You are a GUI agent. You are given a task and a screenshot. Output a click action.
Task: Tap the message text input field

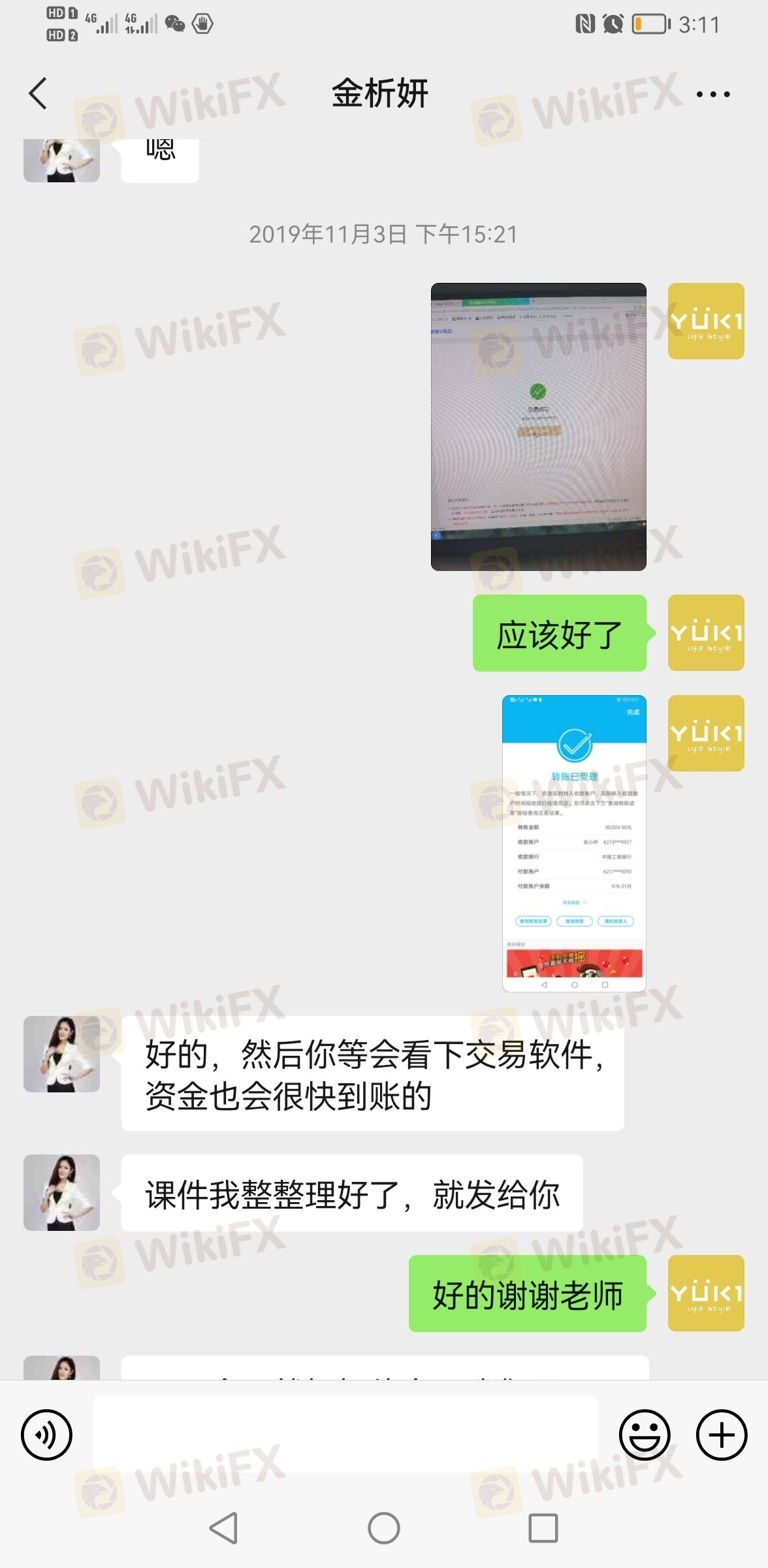tap(345, 1434)
